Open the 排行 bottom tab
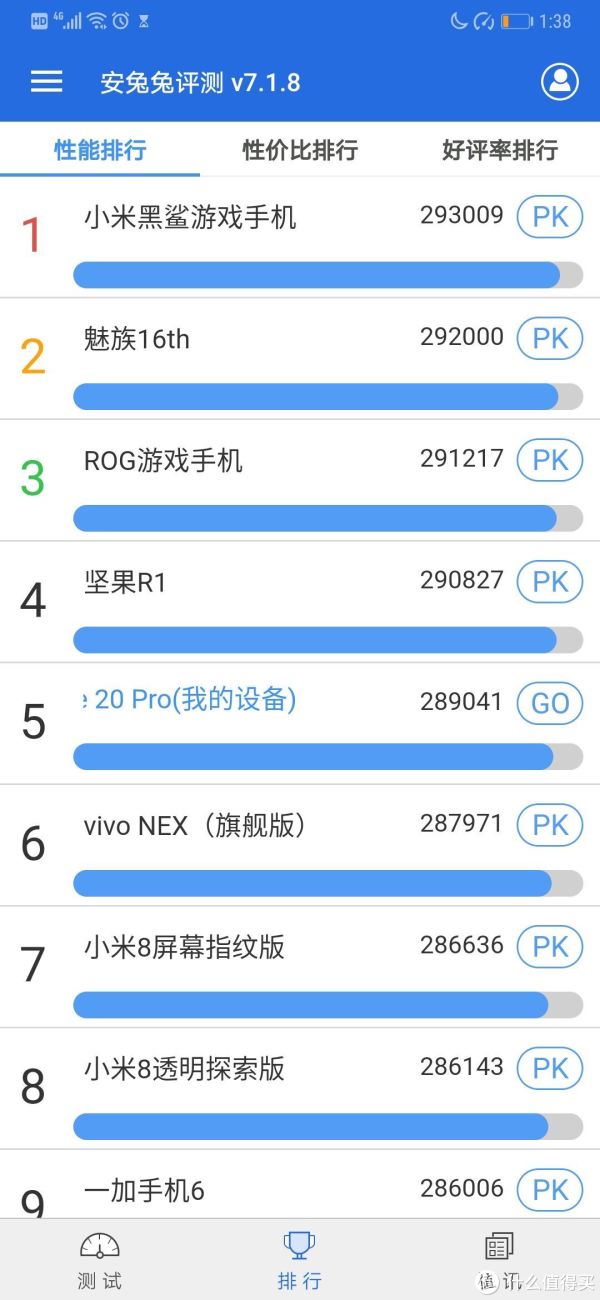 299,1260
